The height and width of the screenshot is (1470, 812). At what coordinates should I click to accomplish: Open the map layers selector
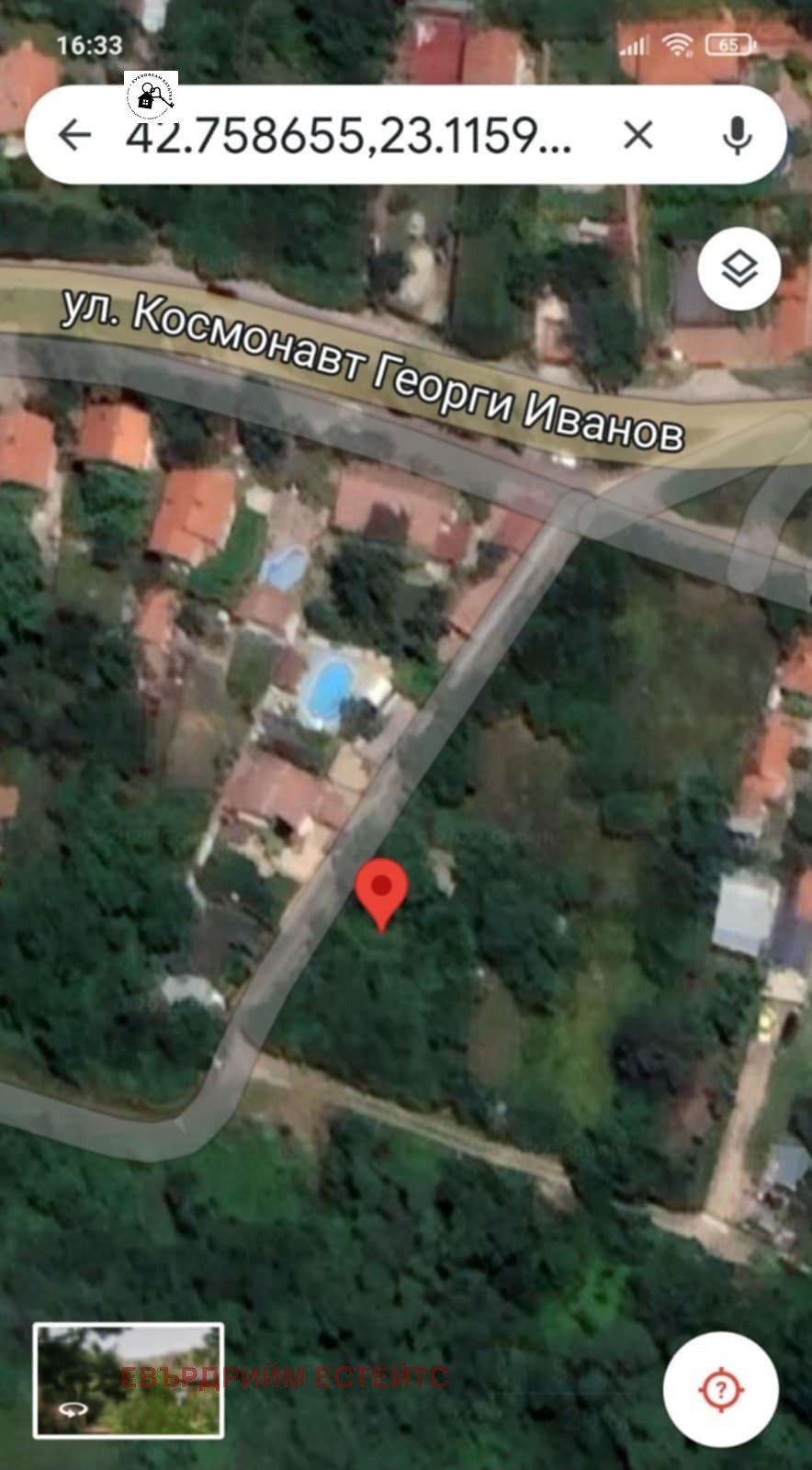pyautogui.click(x=739, y=269)
